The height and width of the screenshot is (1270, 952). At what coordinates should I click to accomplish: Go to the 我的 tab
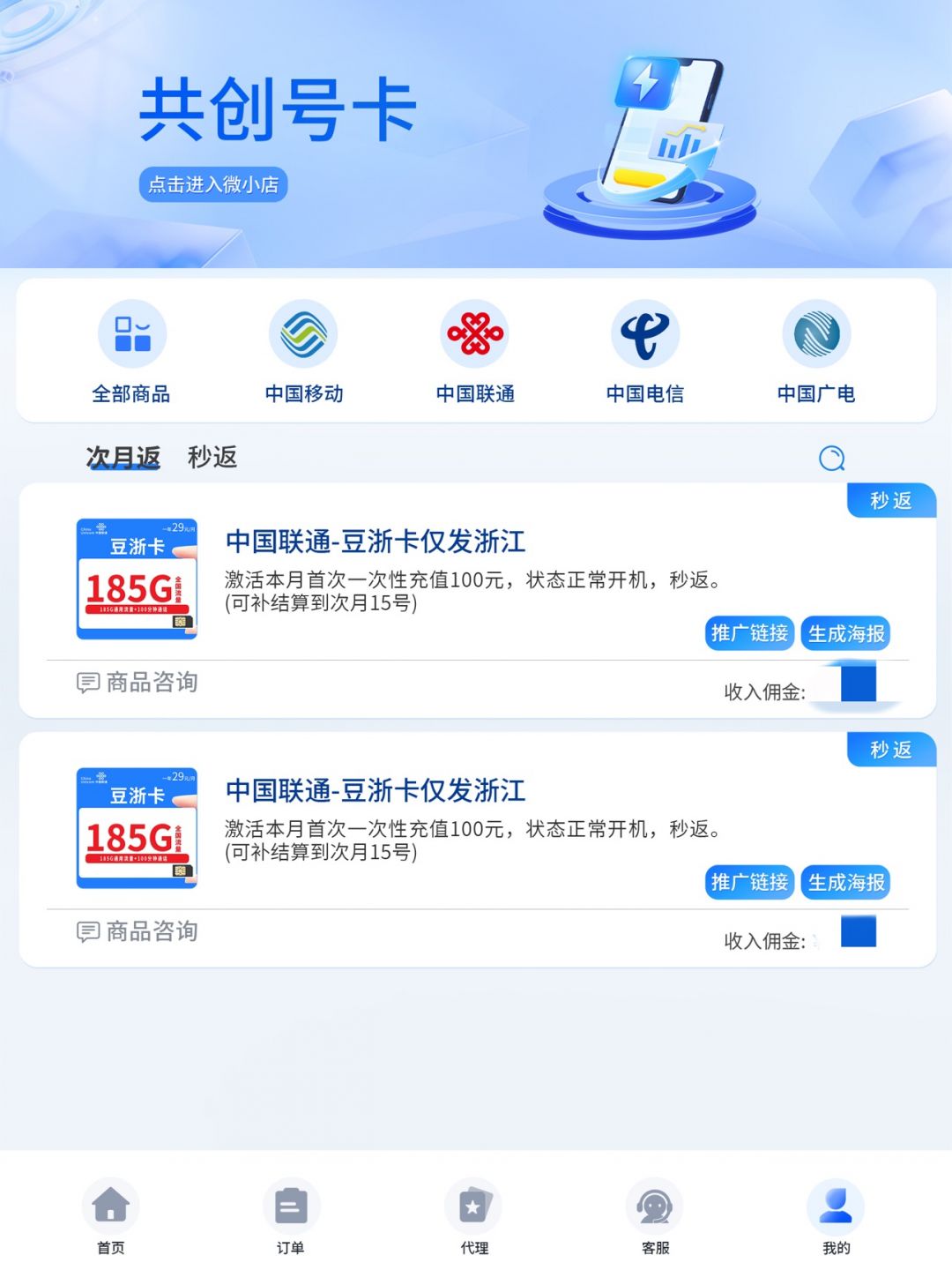(x=836, y=1217)
